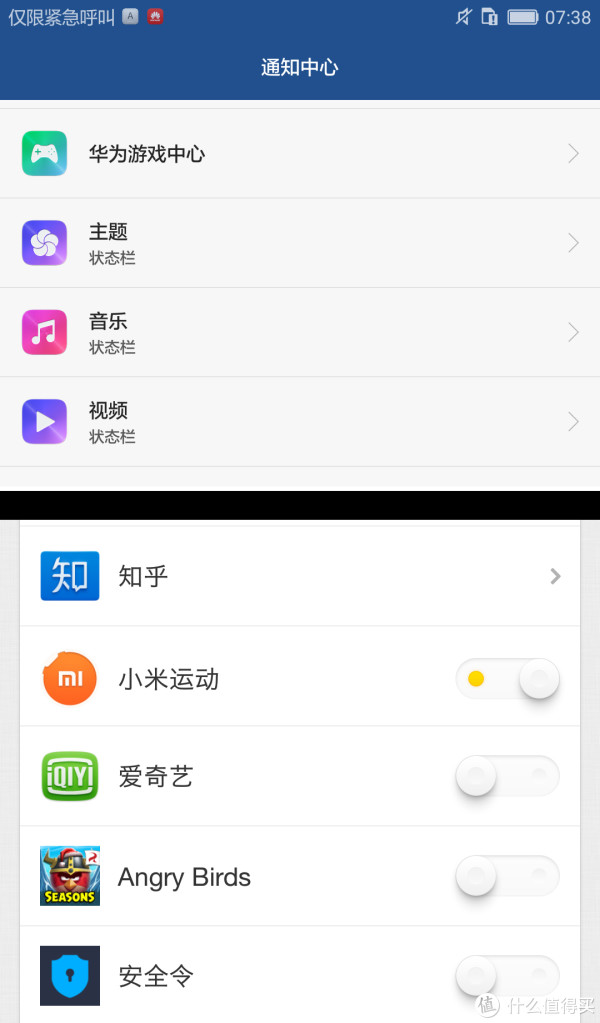Open 华为游戏中心 notification settings
Image resolution: width=600 pixels, height=1023 pixels.
tap(300, 153)
